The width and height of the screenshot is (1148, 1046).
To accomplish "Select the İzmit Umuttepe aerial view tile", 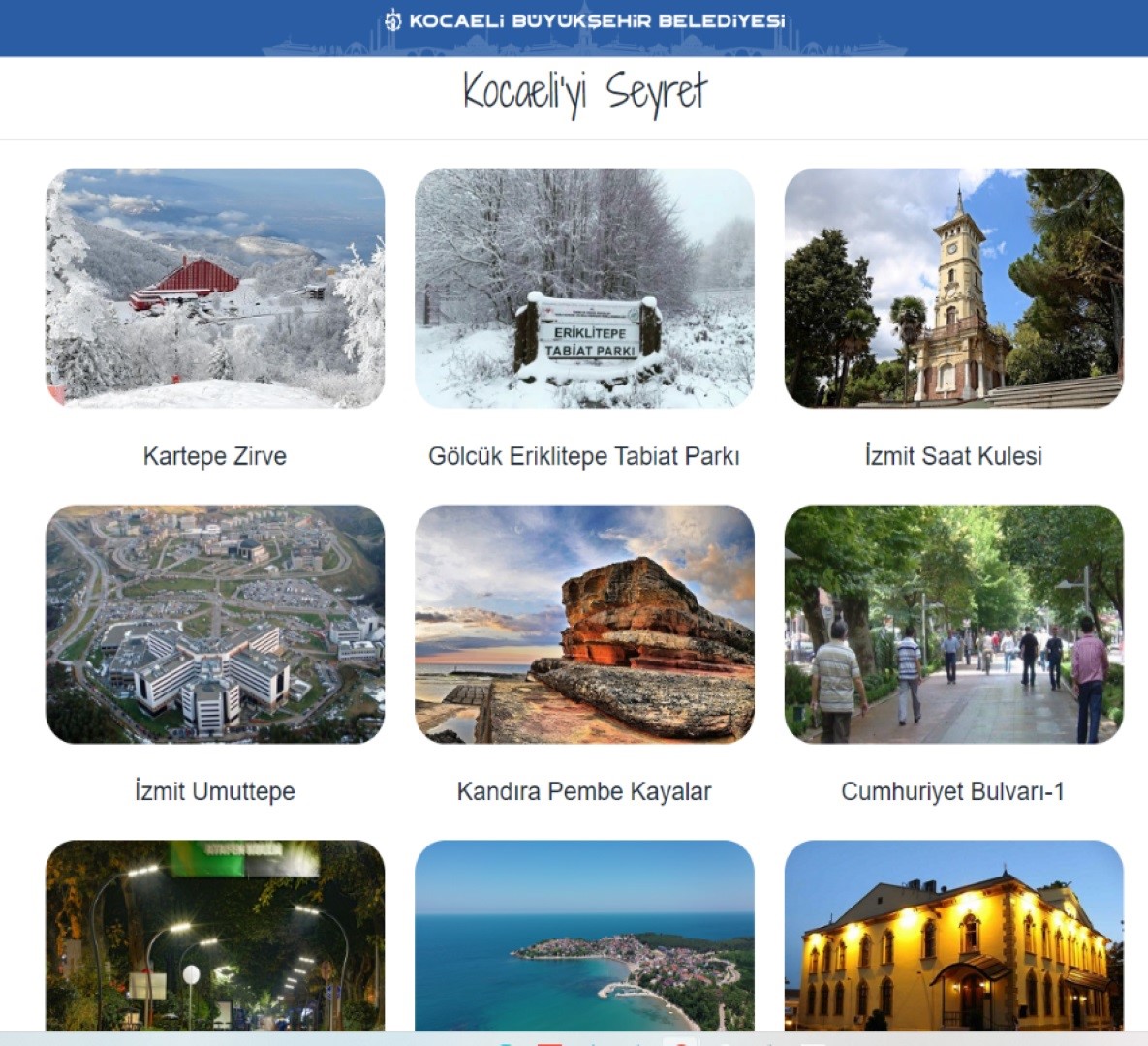I will click(x=215, y=624).
